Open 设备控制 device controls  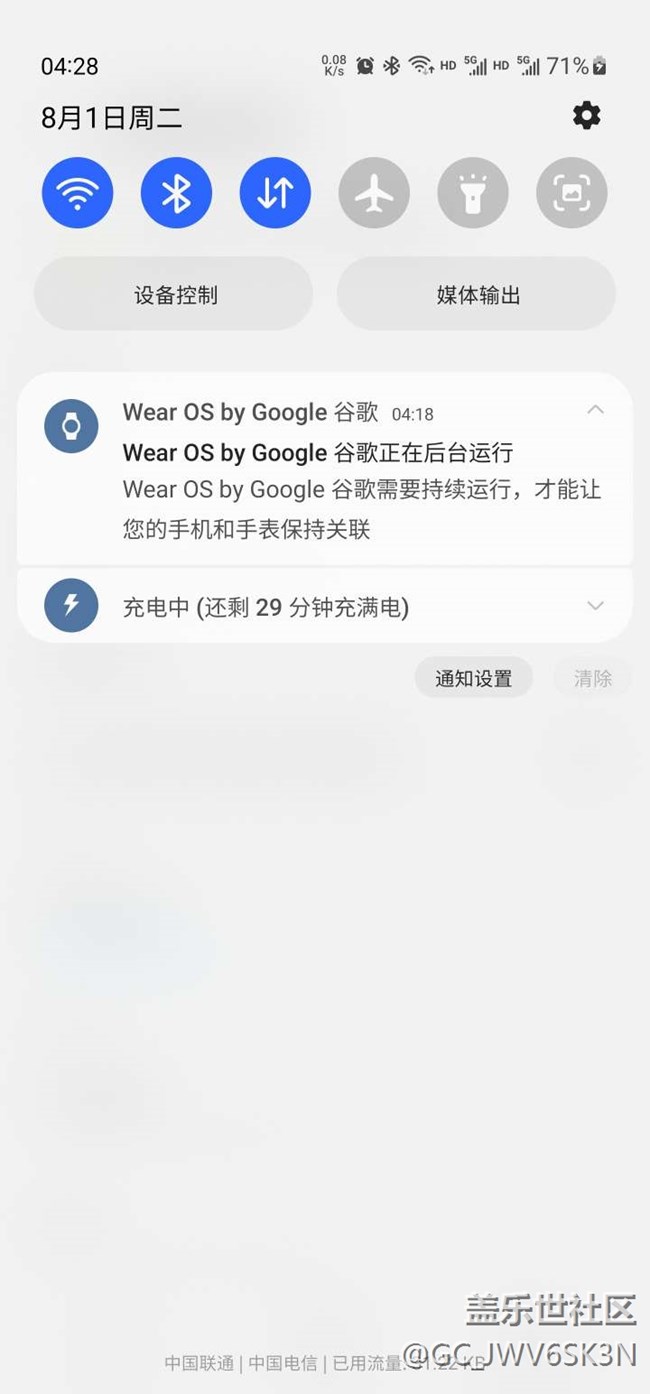pos(174,295)
